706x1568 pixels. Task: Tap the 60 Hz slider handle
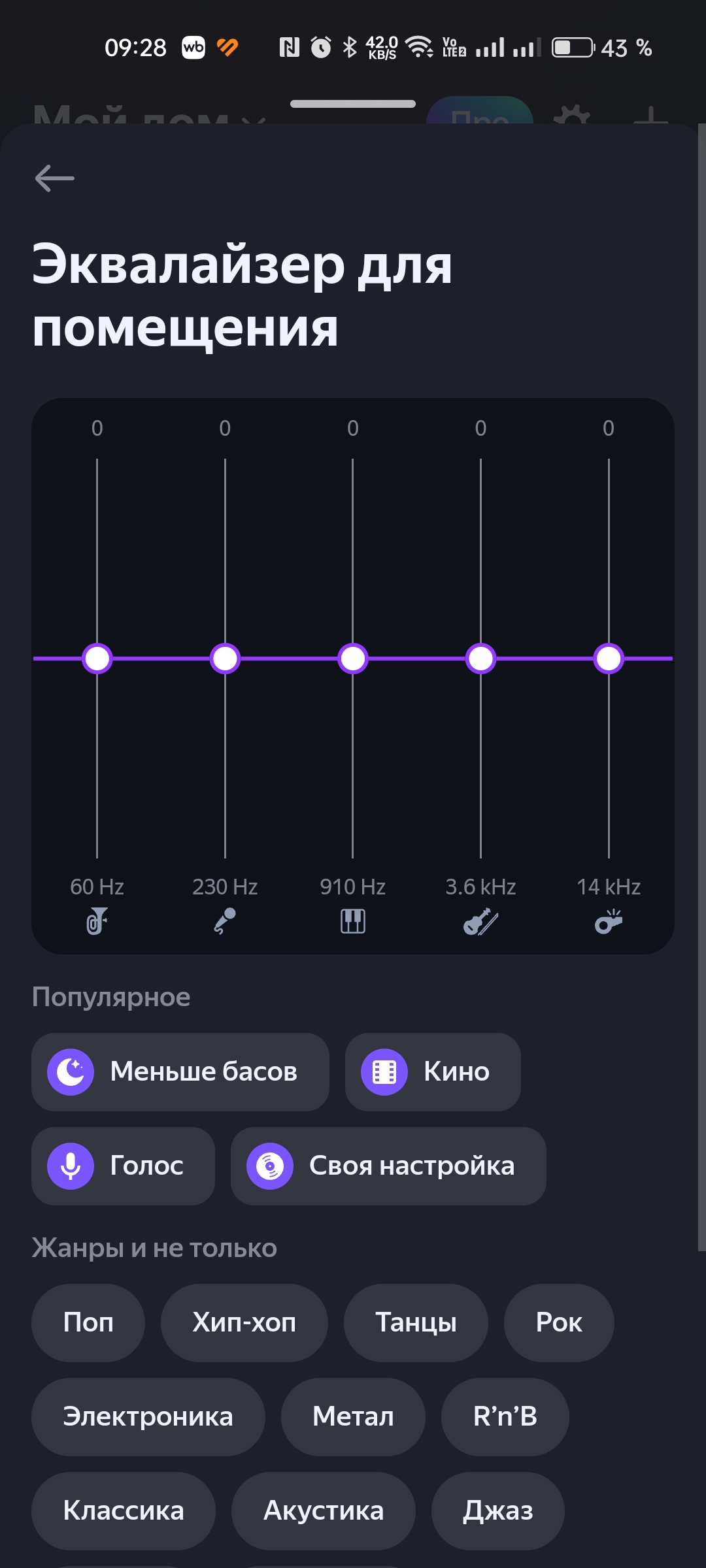tap(97, 659)
